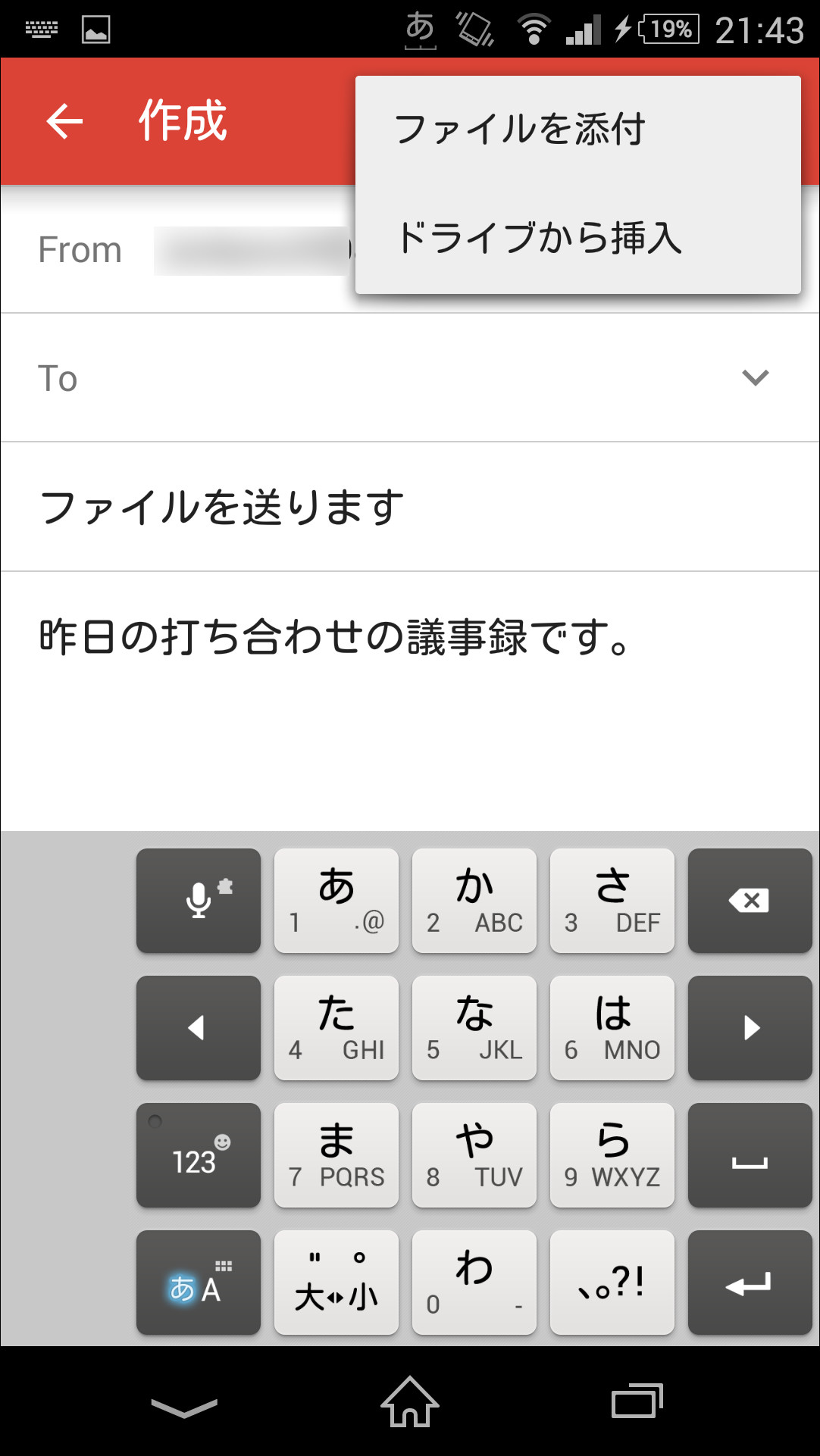Tap the わ key on the keyboard

click(x=474, y=1282)
